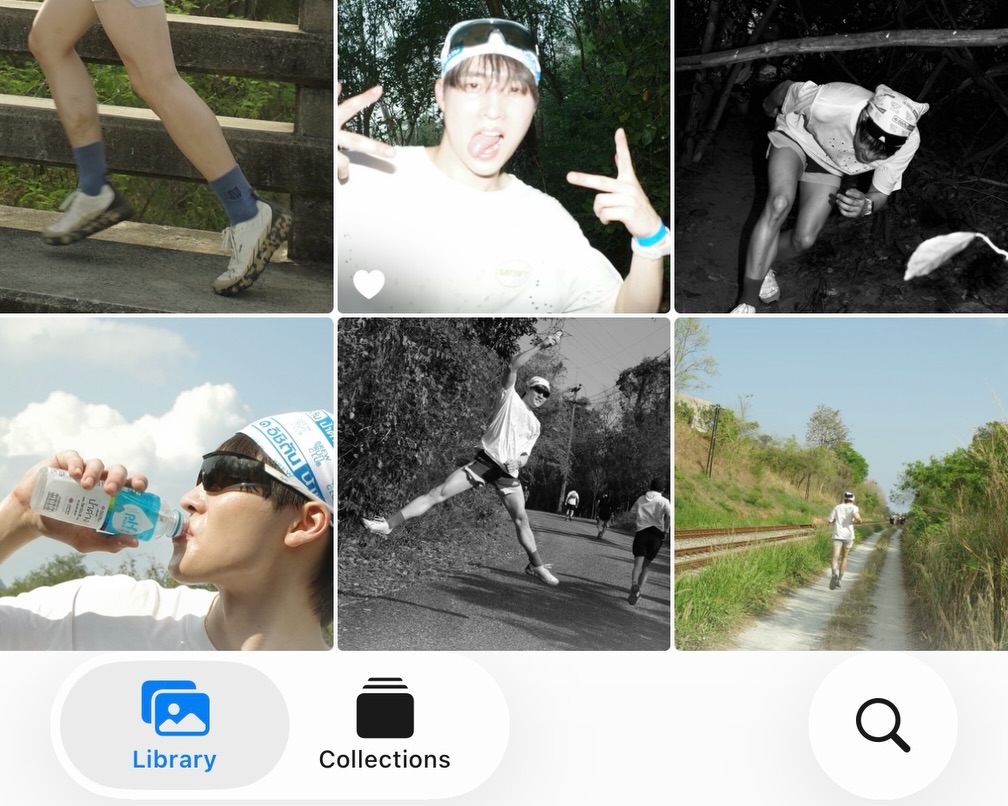Open black-and-white photo of runner jumping on road
1008x806 pixels.
(x=503, y=484)
